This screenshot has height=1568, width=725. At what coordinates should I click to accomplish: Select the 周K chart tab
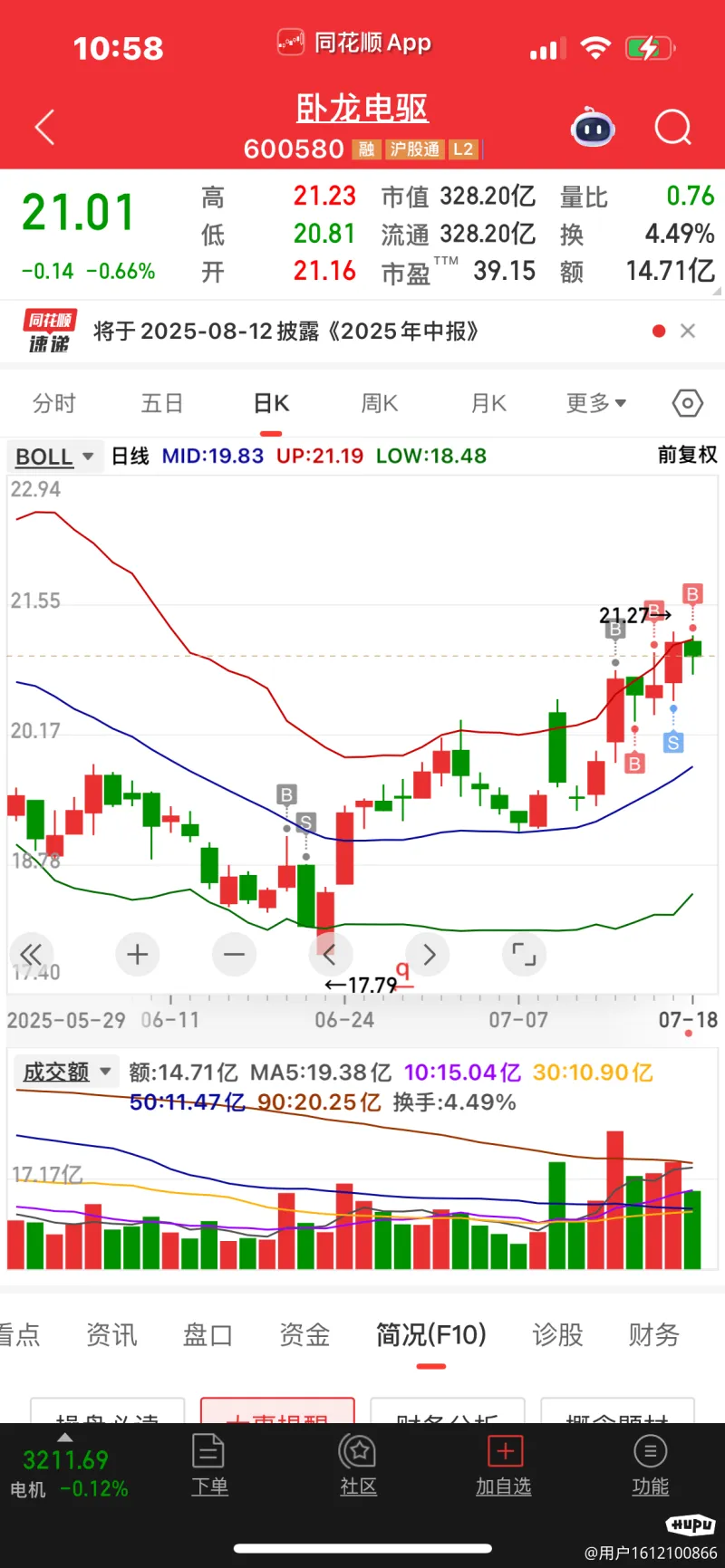tap(380, 403)
